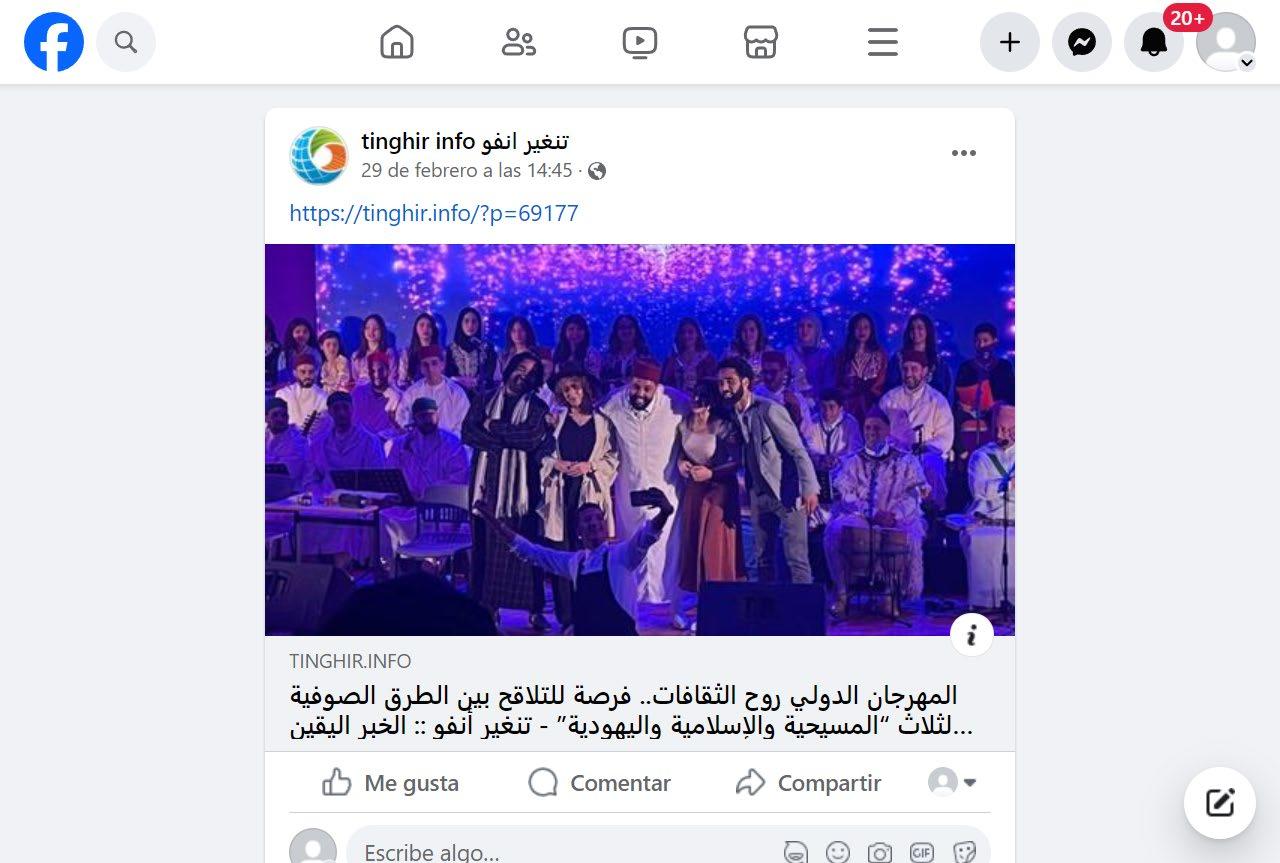The width and height of the screenshot is (1280, 863).
Task: Tap Comentar to comment
Action: click(x=599, y=783)
